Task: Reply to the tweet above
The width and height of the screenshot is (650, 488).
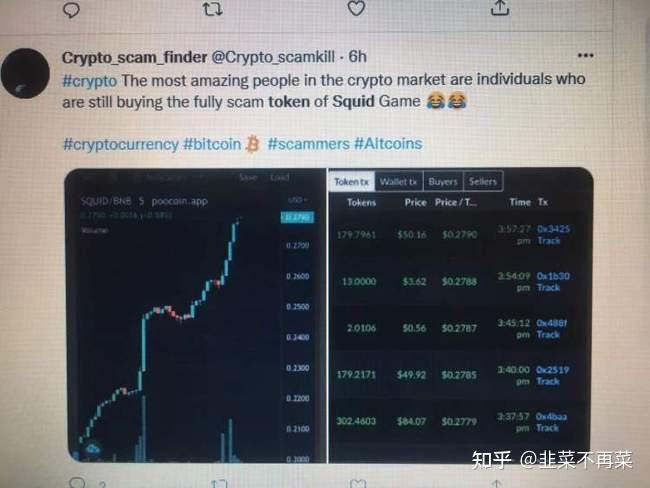Action: tap(71, 9)
